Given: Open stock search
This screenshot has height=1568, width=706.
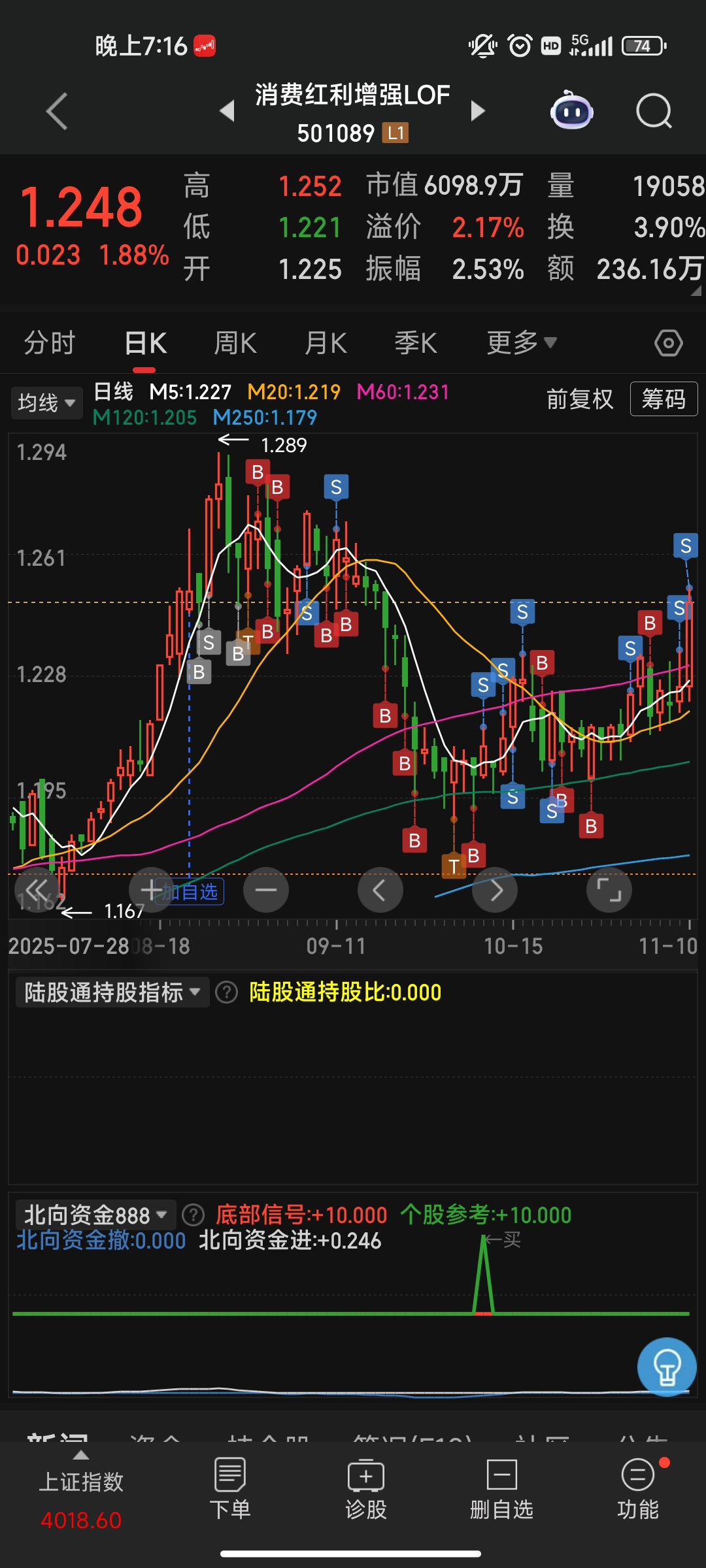Looking at the screenshot, I should [654, 111].
